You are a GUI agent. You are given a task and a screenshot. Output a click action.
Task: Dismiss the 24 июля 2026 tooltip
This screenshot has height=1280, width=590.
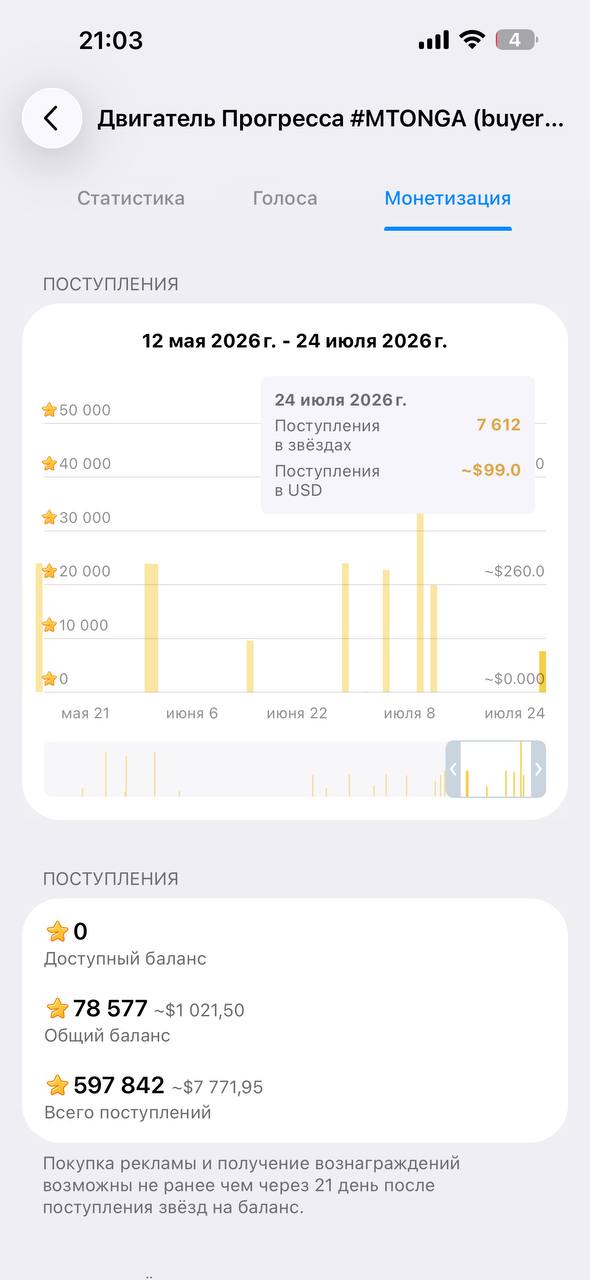coord(397,445)
